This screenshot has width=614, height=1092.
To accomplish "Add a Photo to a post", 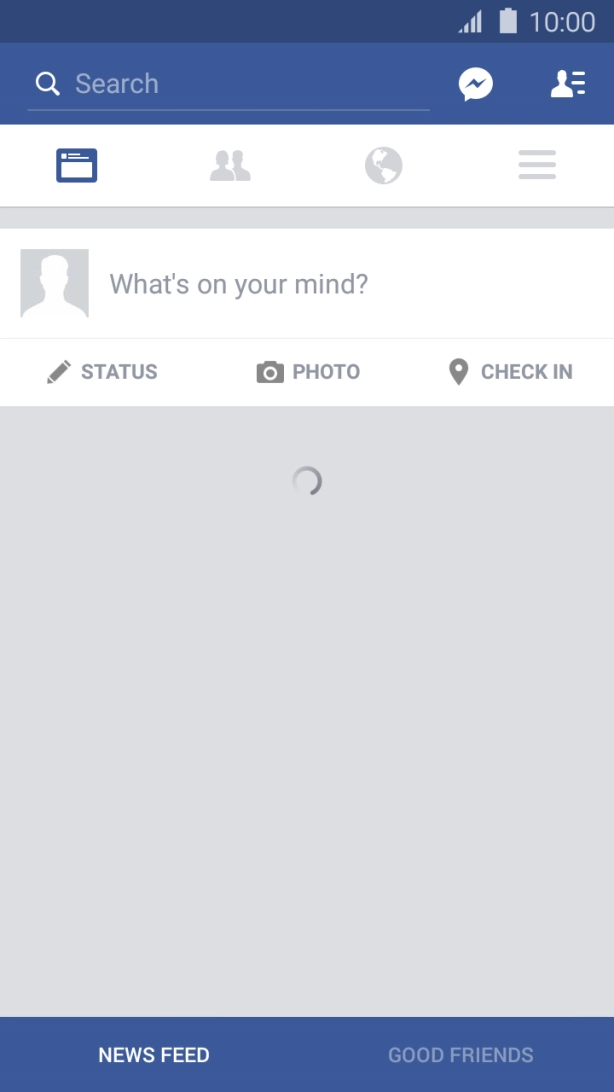I will tap(307, 372).
